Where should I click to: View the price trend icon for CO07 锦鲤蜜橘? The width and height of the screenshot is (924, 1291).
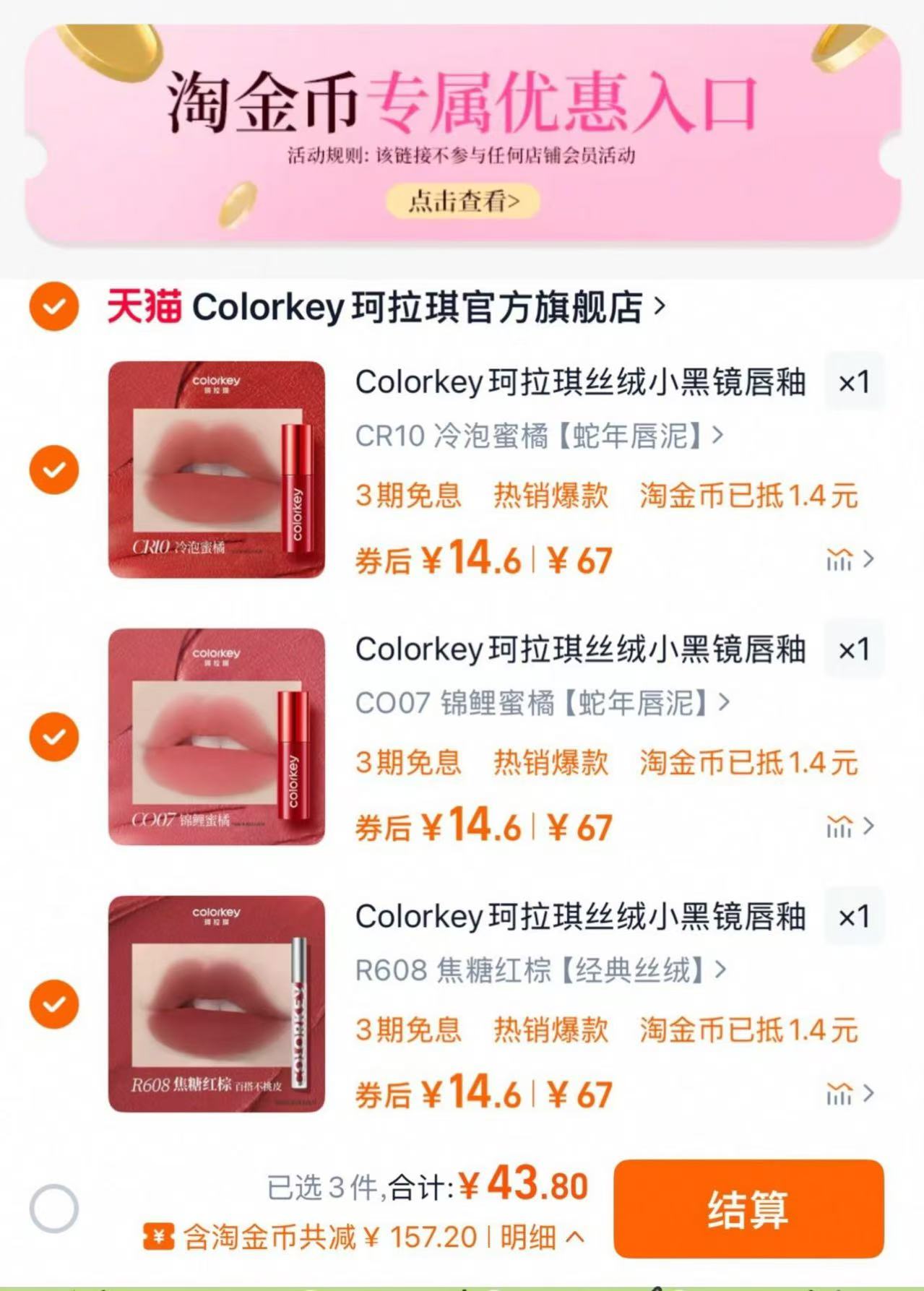(849, 826)
